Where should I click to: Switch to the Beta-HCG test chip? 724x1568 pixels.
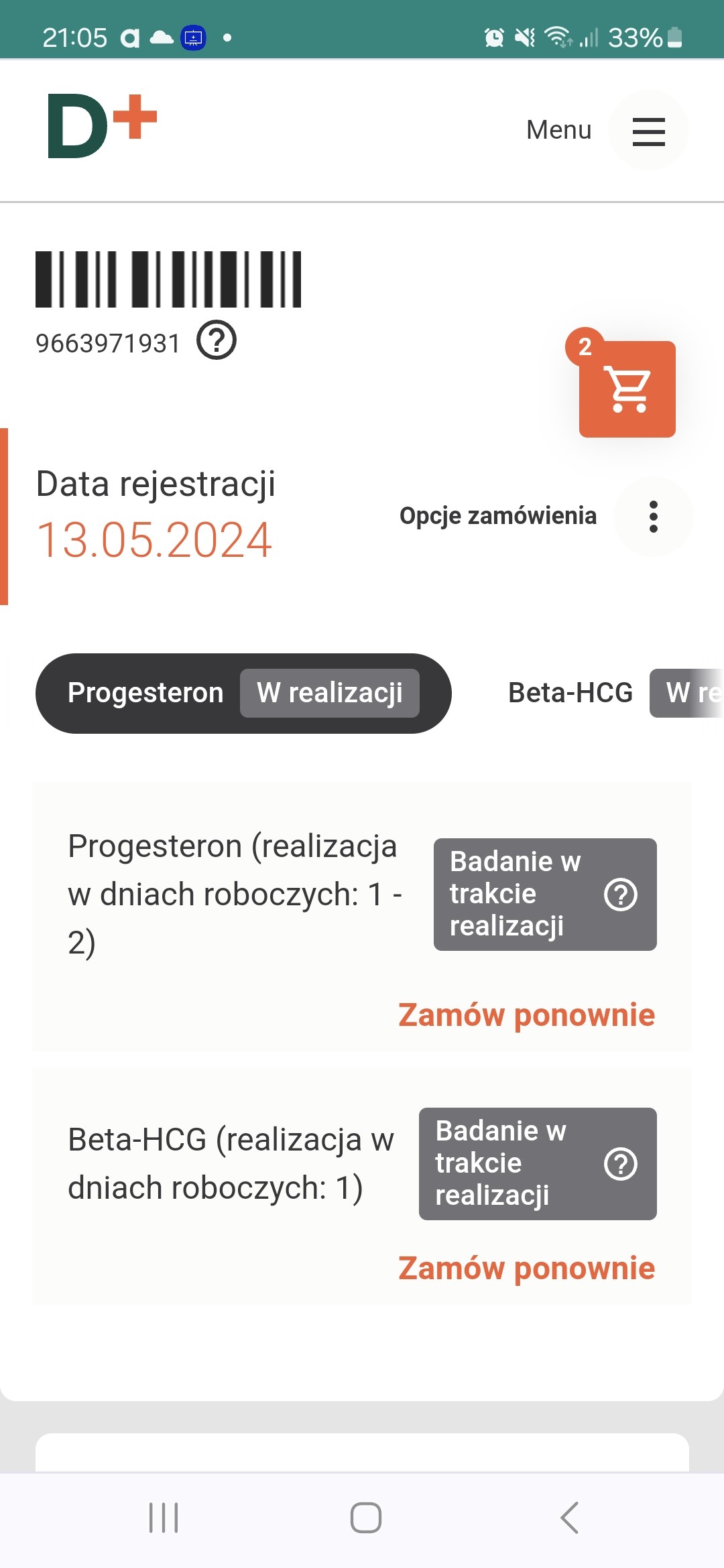click(603, 693)
